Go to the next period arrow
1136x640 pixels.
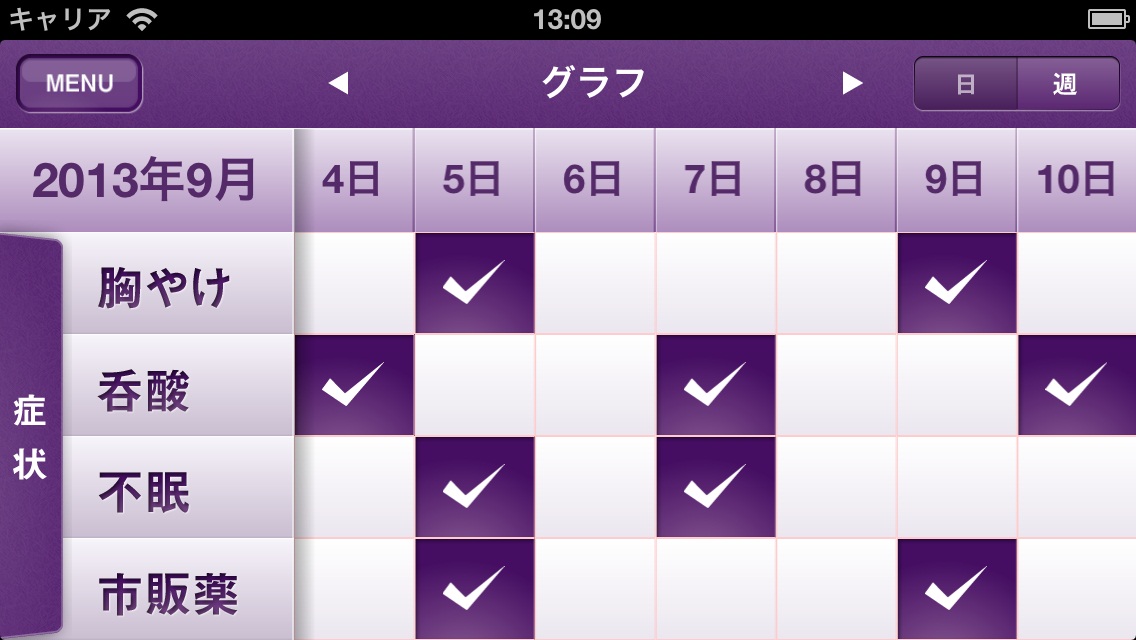852,84
